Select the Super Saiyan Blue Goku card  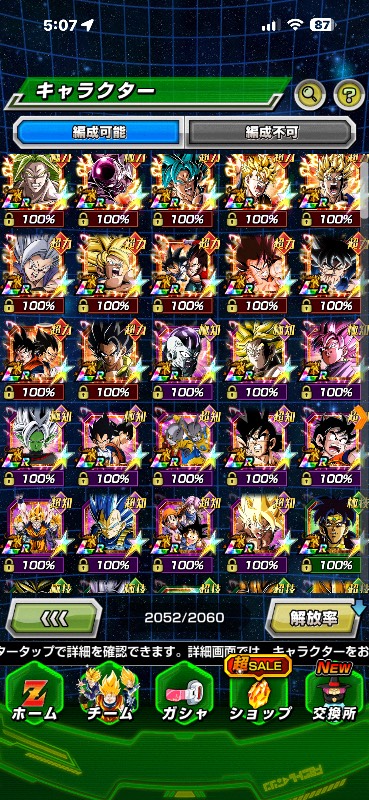[x=184, y=190]
